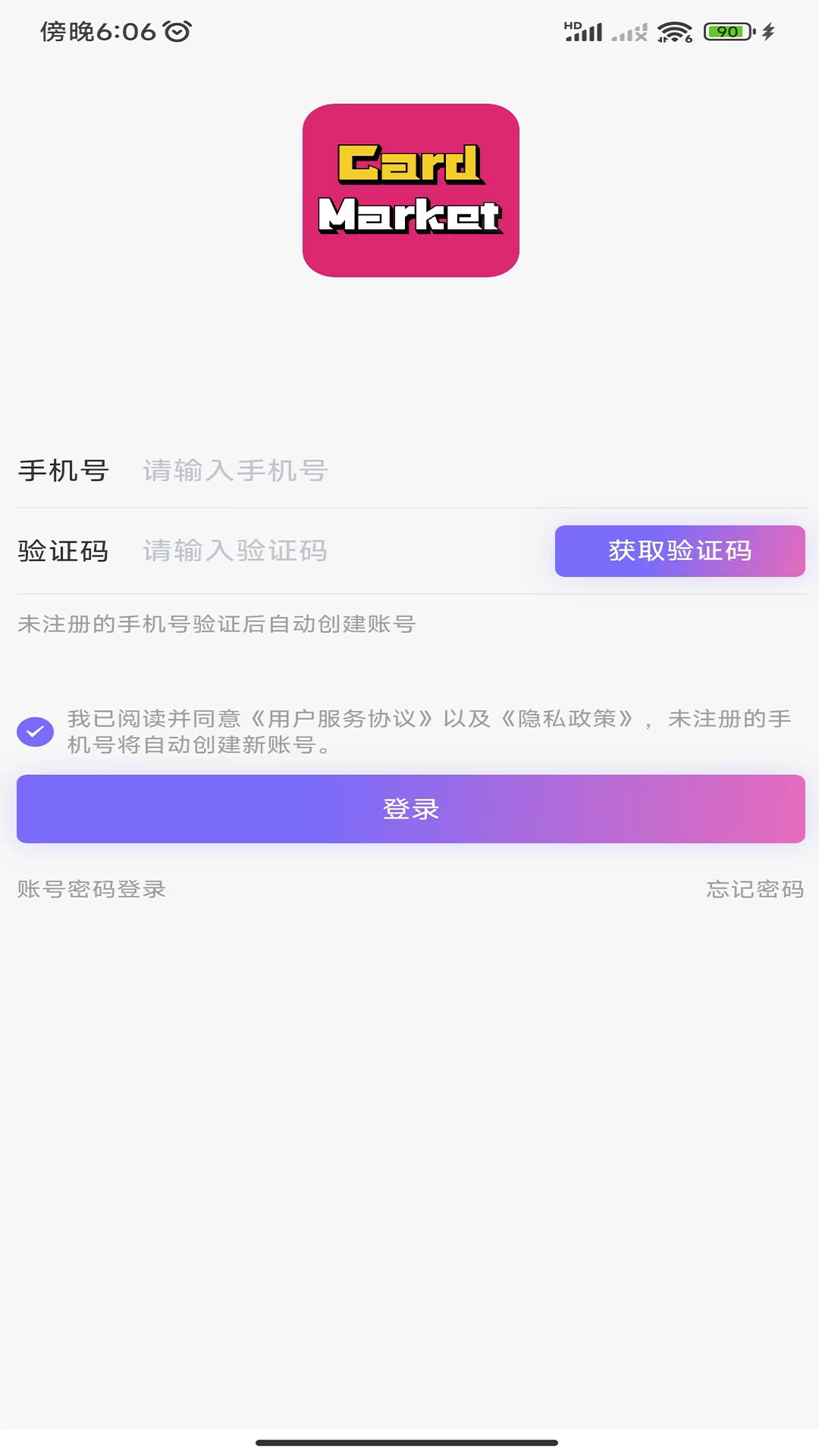Switch to 账号密码登录

click(92, 889)
